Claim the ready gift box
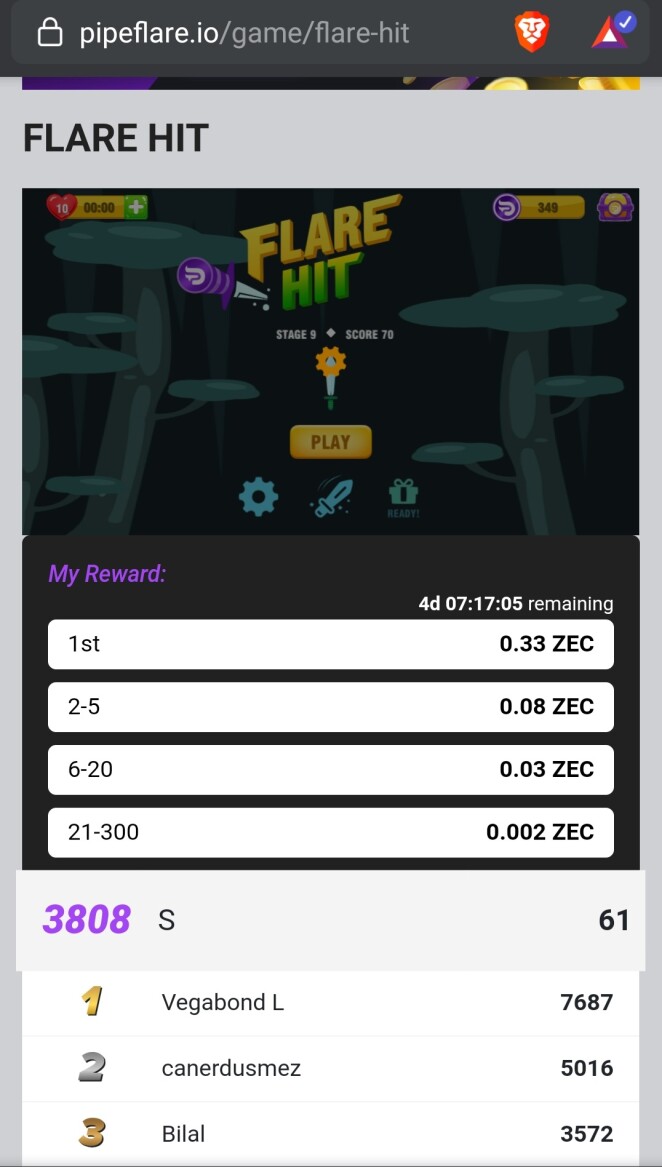Viewport: 662px width, 1167px height. pyautogui.click(x=403, y=495)
